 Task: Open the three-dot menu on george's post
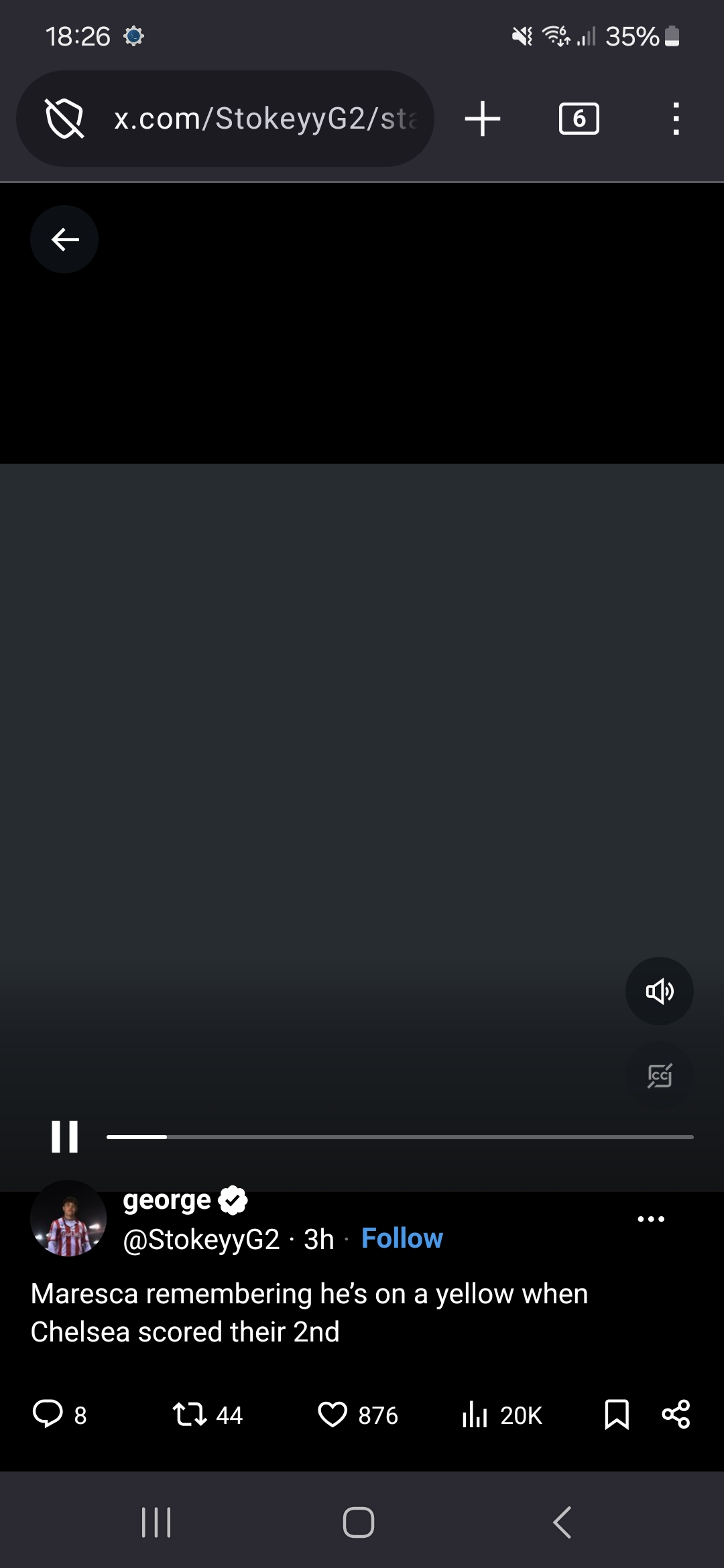[651, 1219]
